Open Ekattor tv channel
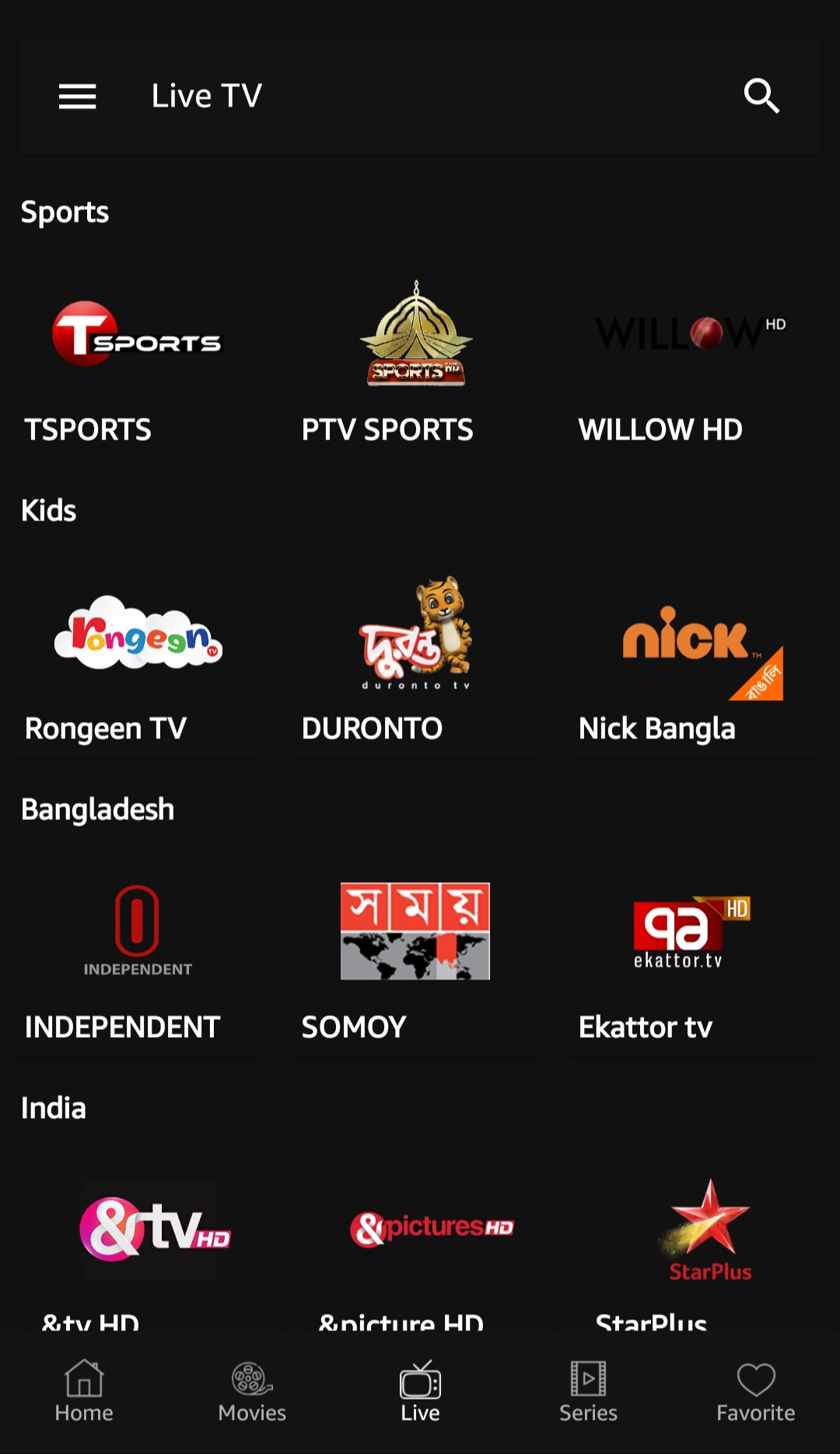Viewport: 840px width, 1454px height. [692, 960]
